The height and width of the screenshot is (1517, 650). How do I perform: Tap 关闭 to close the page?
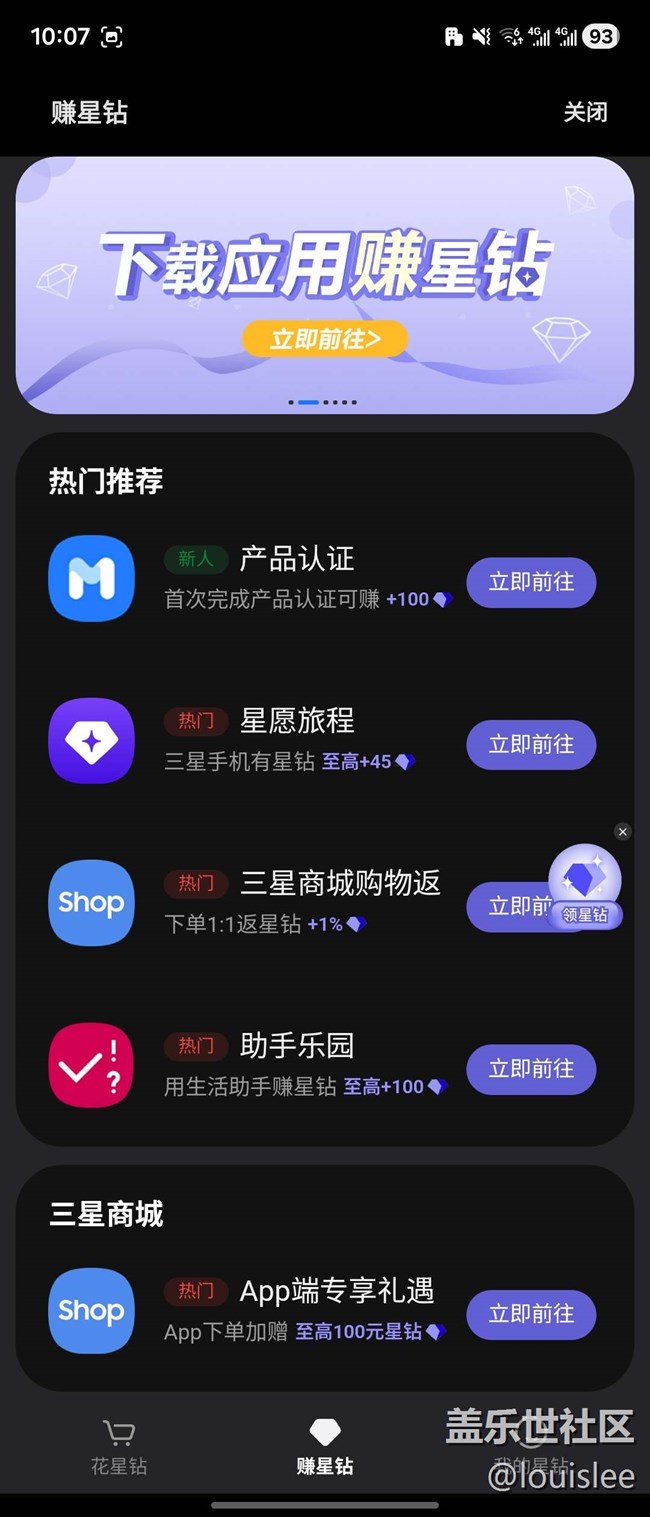(x=585, y=112)
